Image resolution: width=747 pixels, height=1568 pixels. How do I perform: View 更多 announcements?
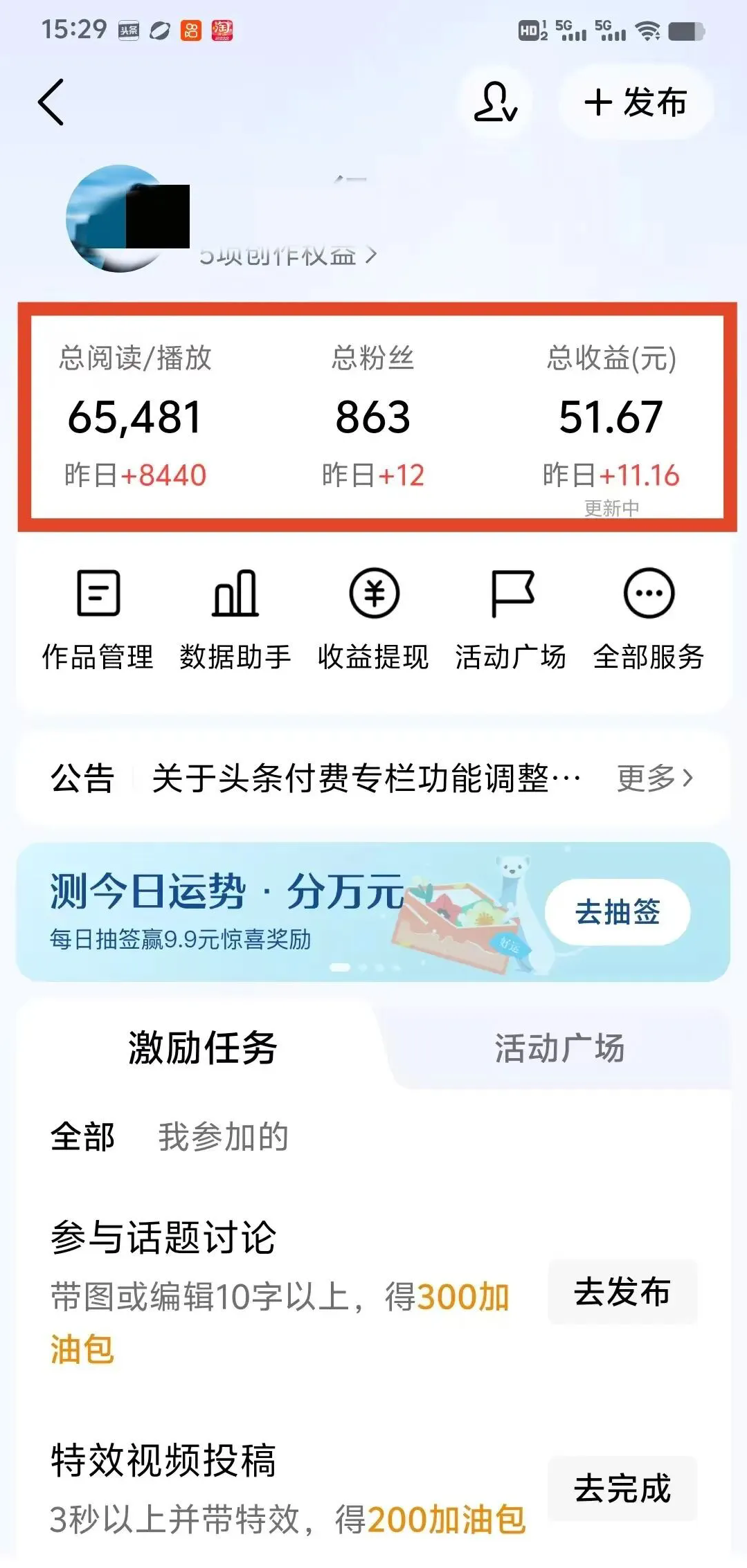click(654, 778)
